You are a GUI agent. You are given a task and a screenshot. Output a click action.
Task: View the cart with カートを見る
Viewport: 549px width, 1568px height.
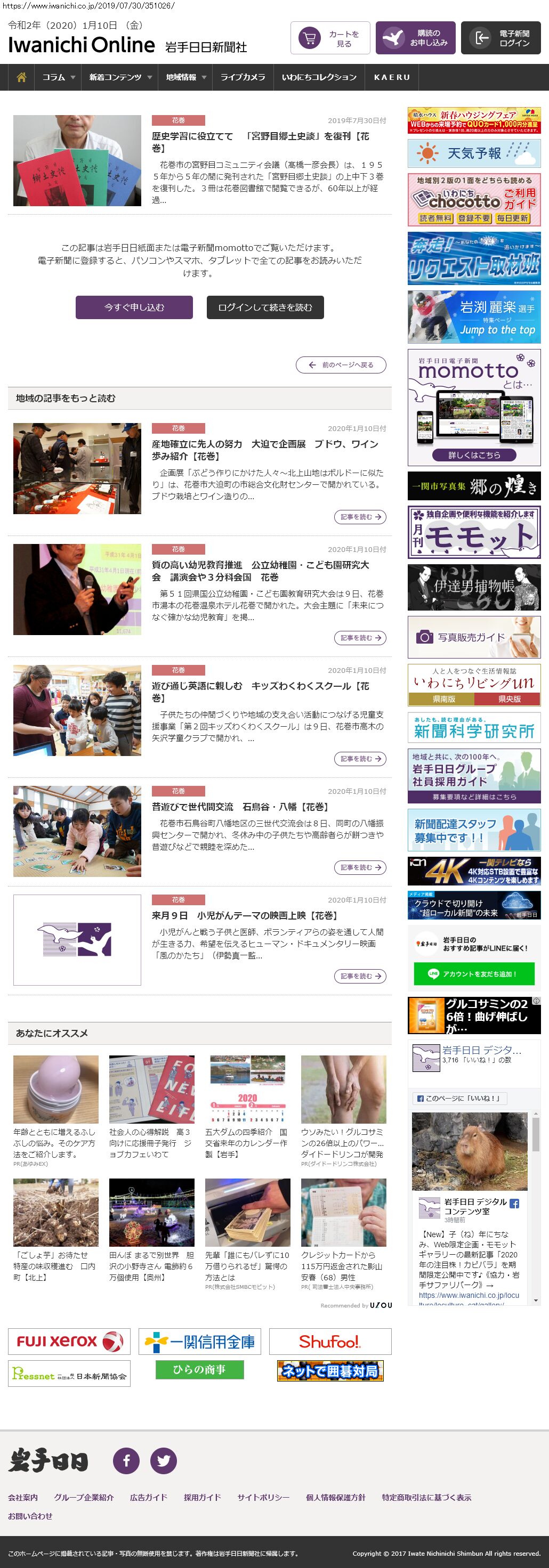tap(330, 38)
